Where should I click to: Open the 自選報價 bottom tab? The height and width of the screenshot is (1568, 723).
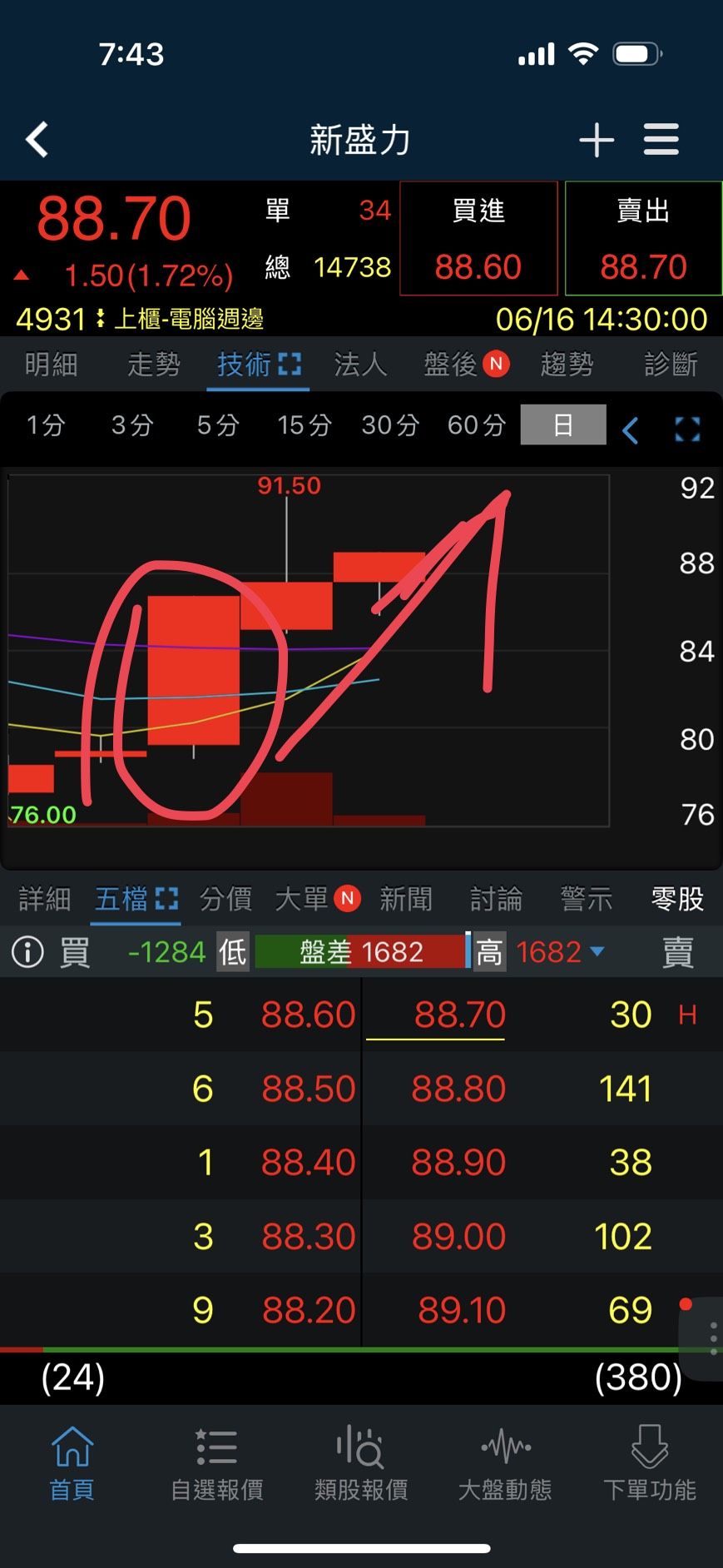pos(217,1465)
